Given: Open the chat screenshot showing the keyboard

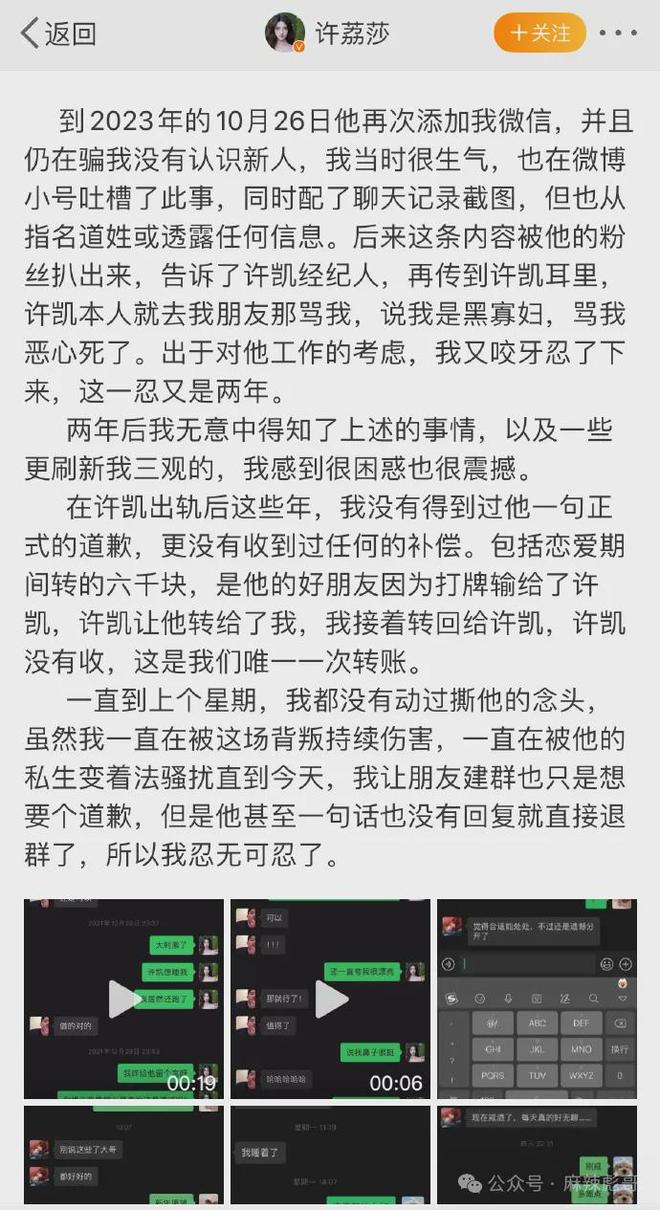Looking at the screenshot, I should [x=537, y=999].
